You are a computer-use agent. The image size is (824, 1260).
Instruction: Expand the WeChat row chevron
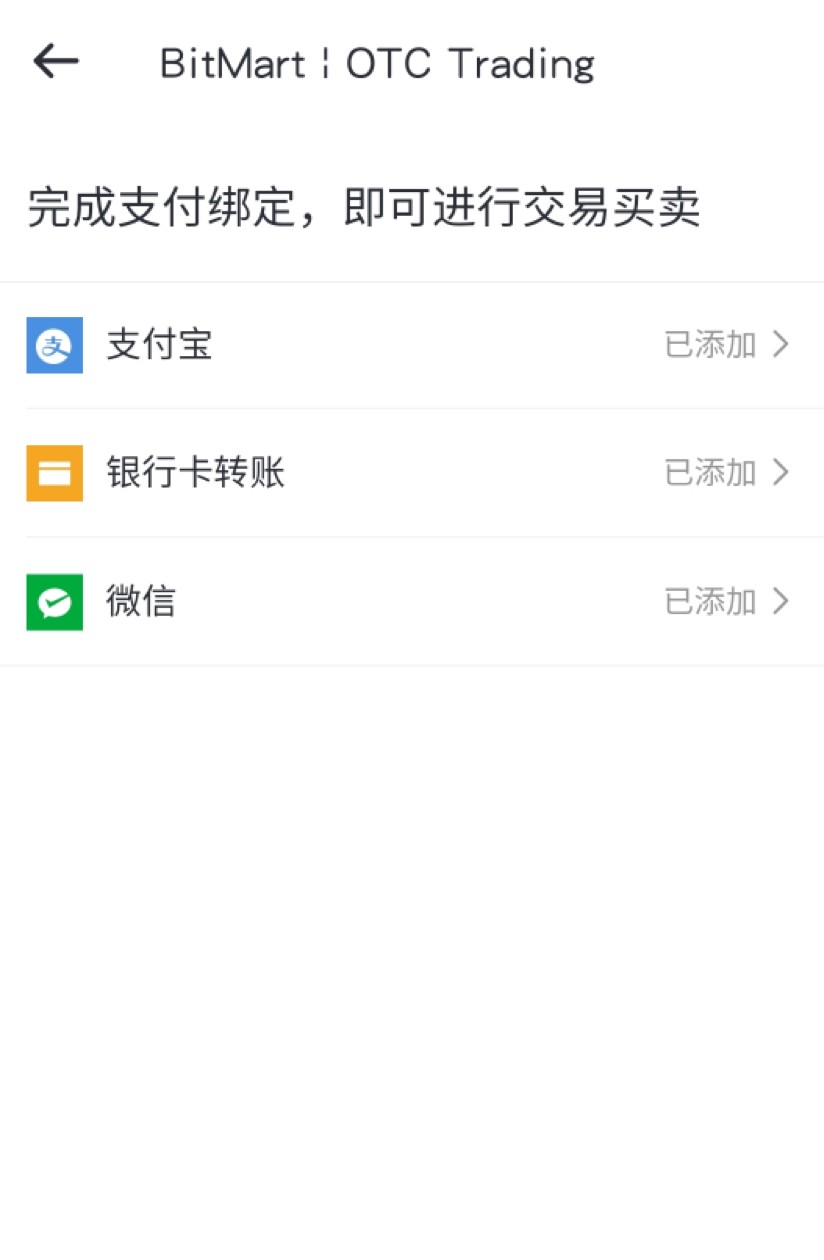point(780,602)
